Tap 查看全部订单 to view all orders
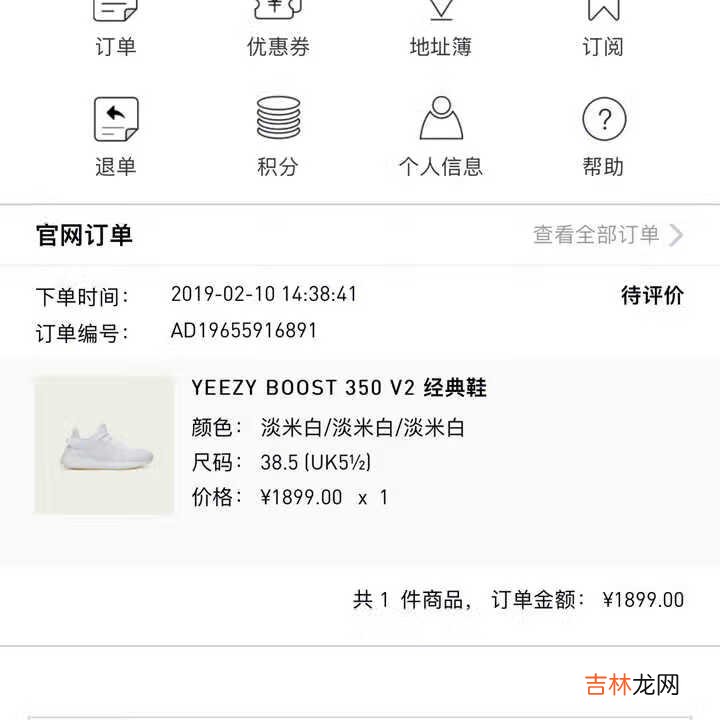This screenshot has height=720, width=720. [x=608, y=235]
